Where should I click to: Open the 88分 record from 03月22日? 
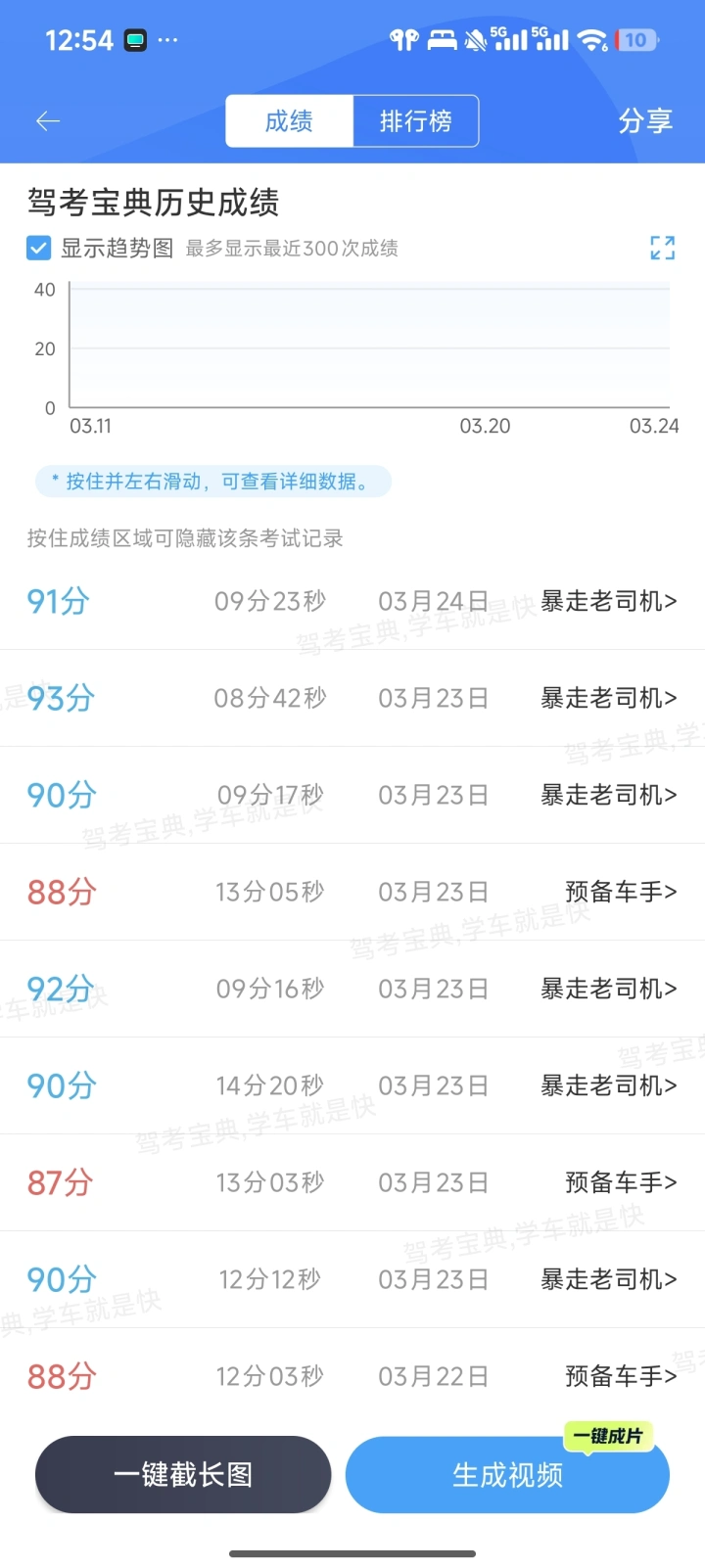click(x=352, y=1376)
